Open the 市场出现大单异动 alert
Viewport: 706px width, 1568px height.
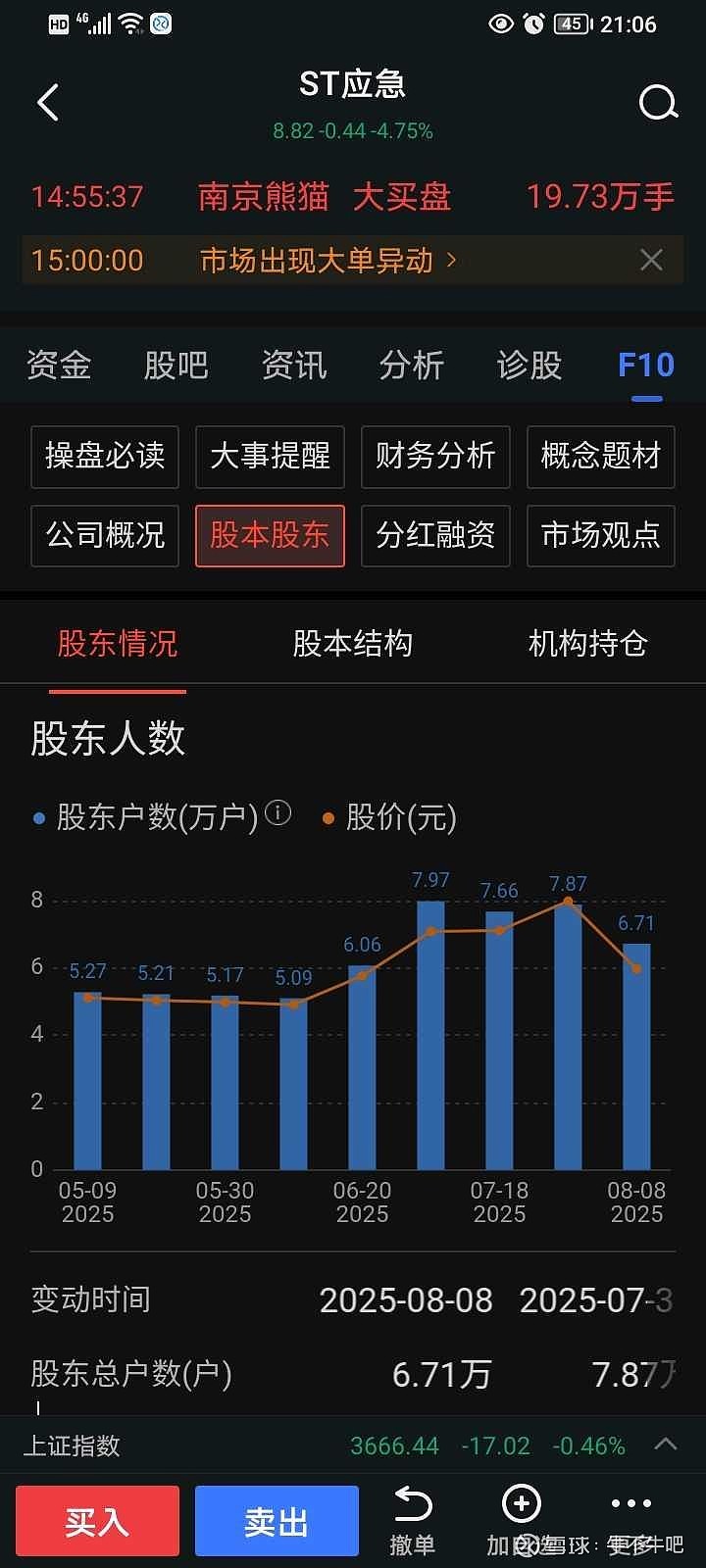tap(328, 261)
